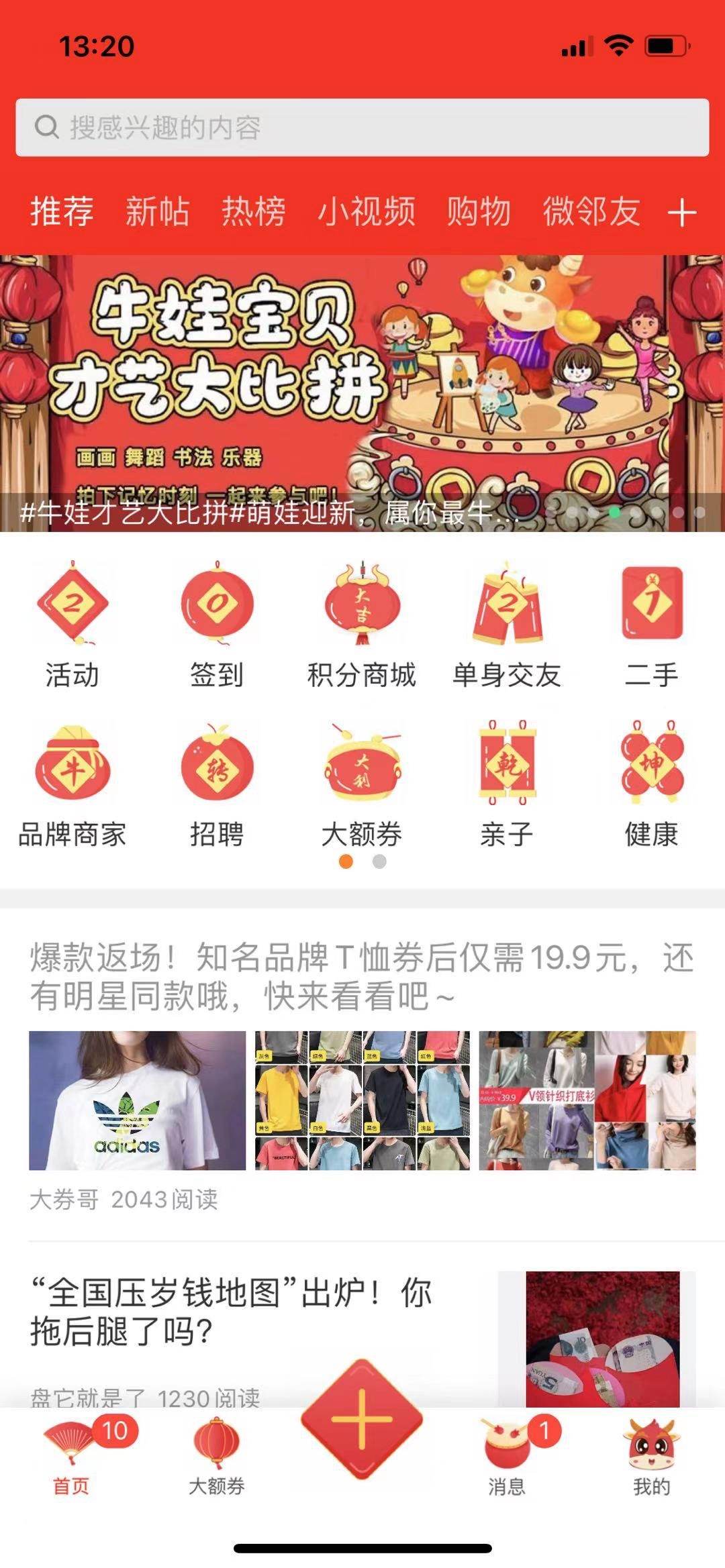The image size is (725, 1568).
Task: Open the 小视频 tab
Action: [x=367, y=212]
